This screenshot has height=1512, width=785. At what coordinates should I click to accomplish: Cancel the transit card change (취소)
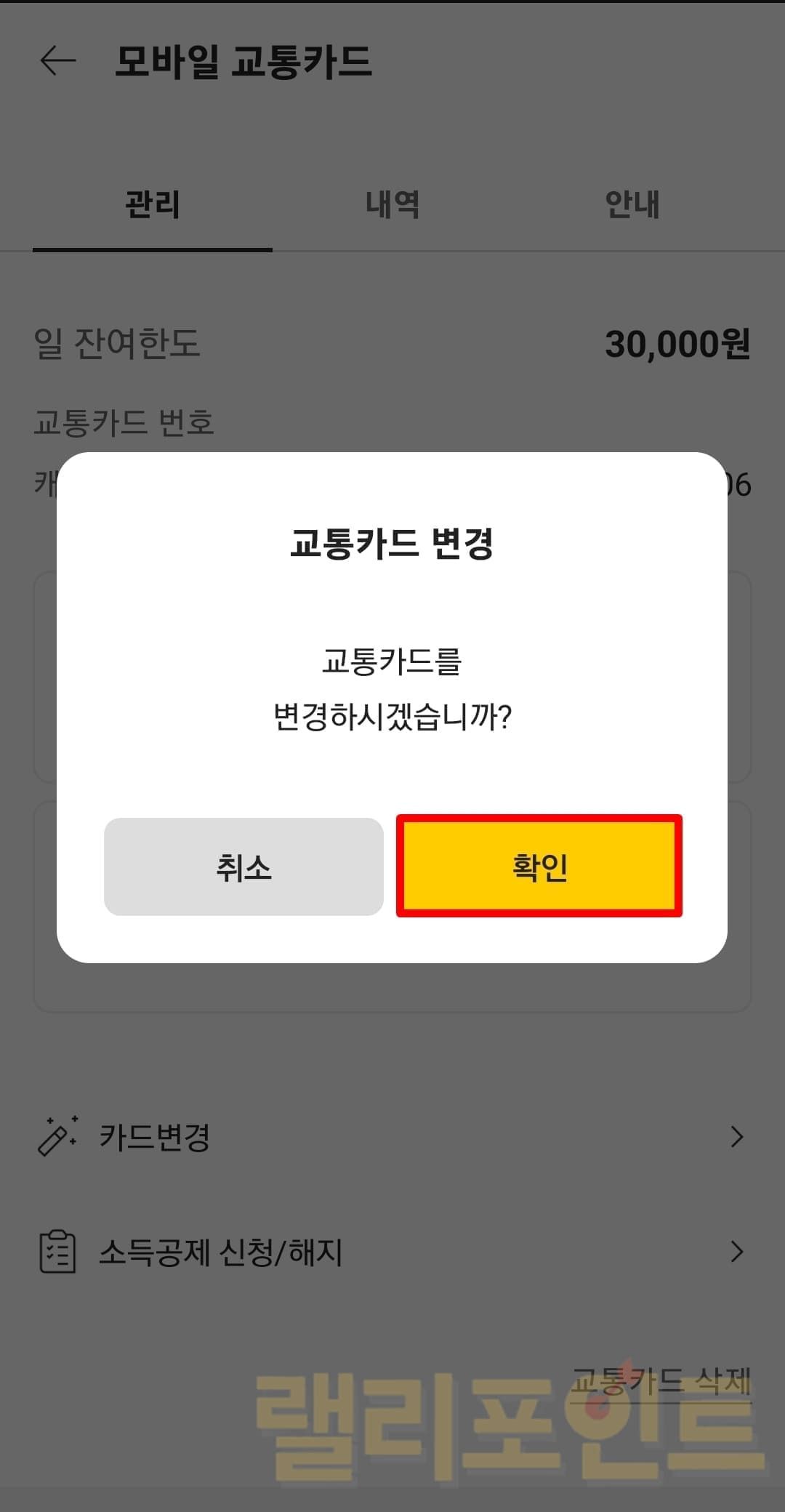(243, 866)
